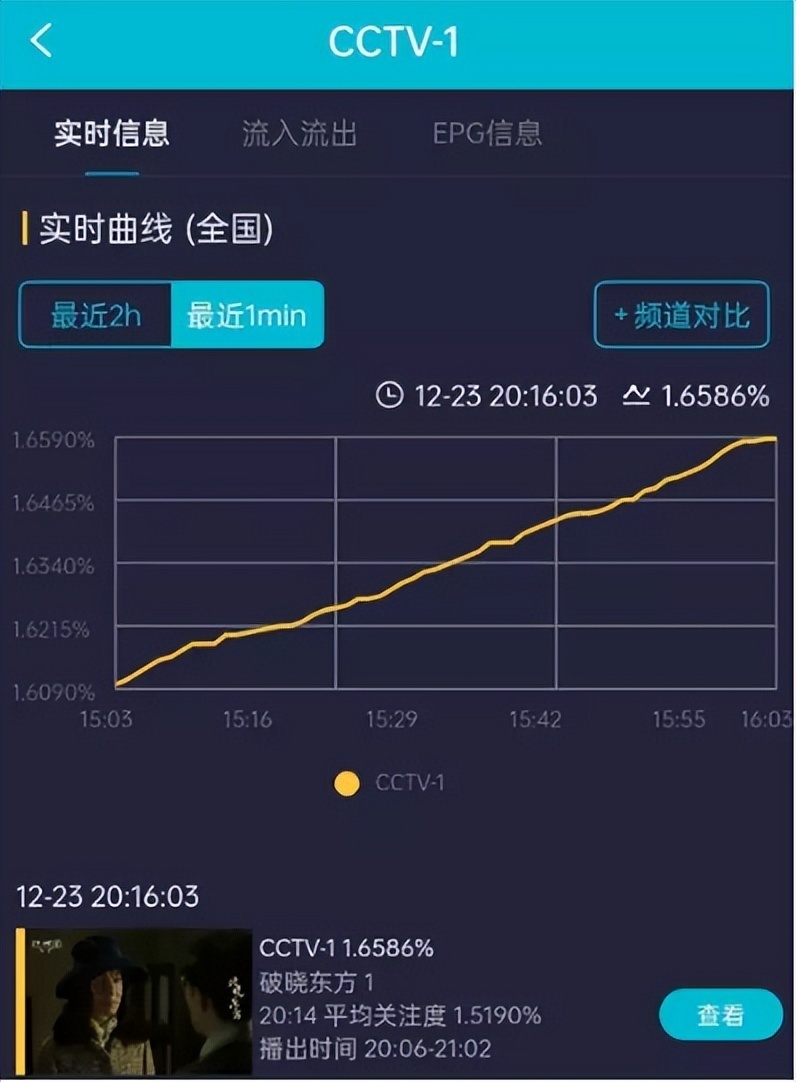Toggle CCTV-1 visibility via the legend label

click(410, 784)
